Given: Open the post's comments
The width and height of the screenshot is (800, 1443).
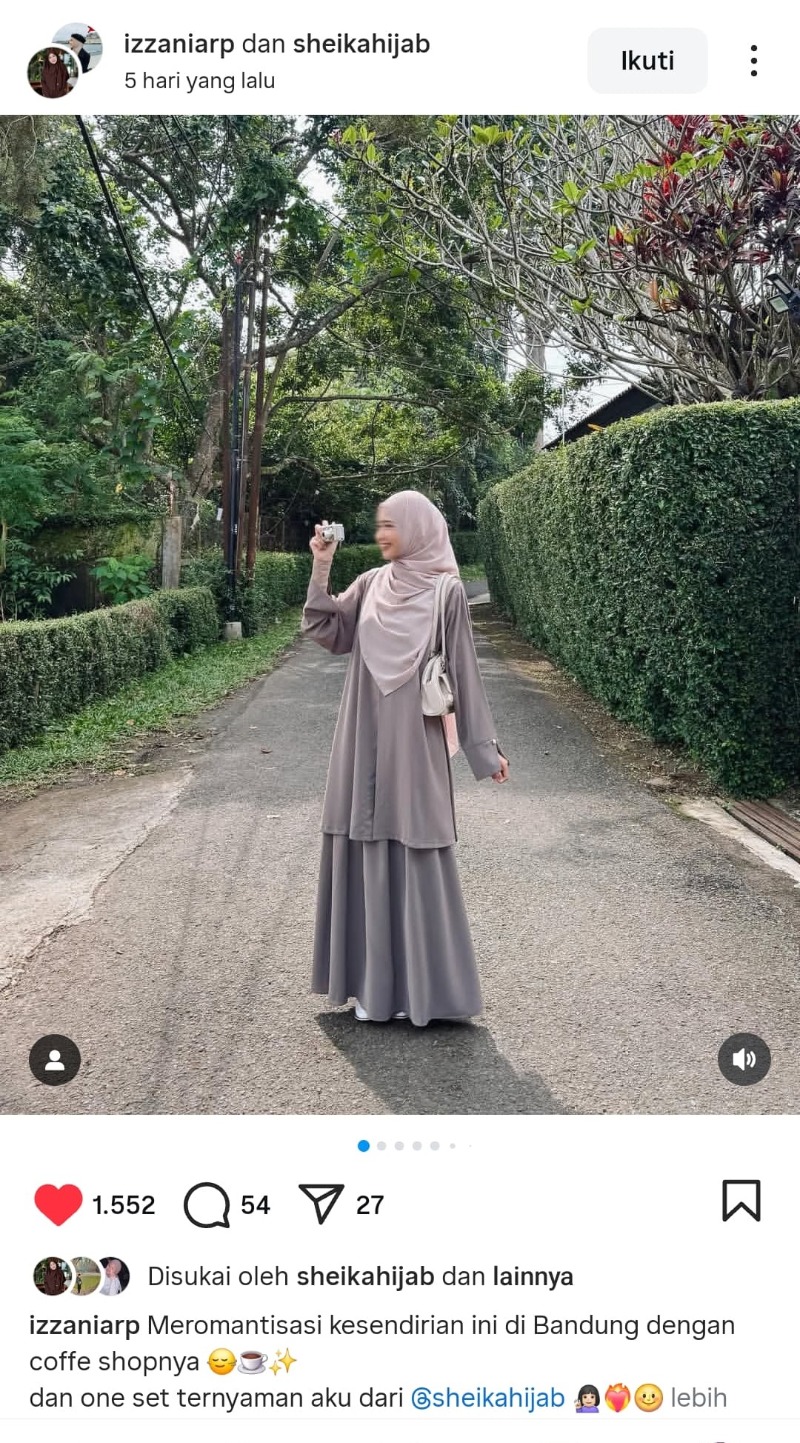Looking at the screenshot, I should [x=207, y=1205].
